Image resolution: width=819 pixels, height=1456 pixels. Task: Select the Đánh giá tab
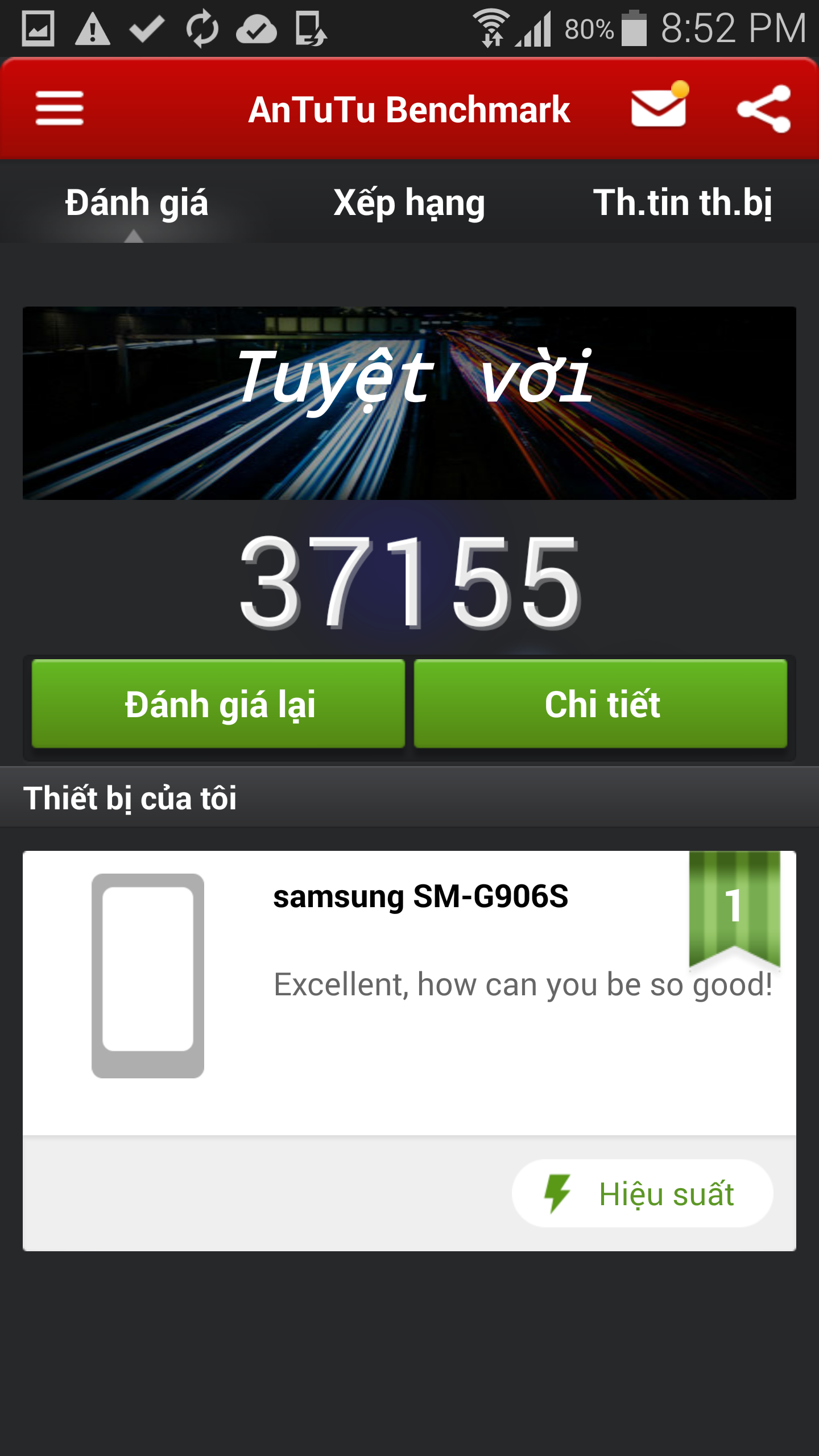136,202
